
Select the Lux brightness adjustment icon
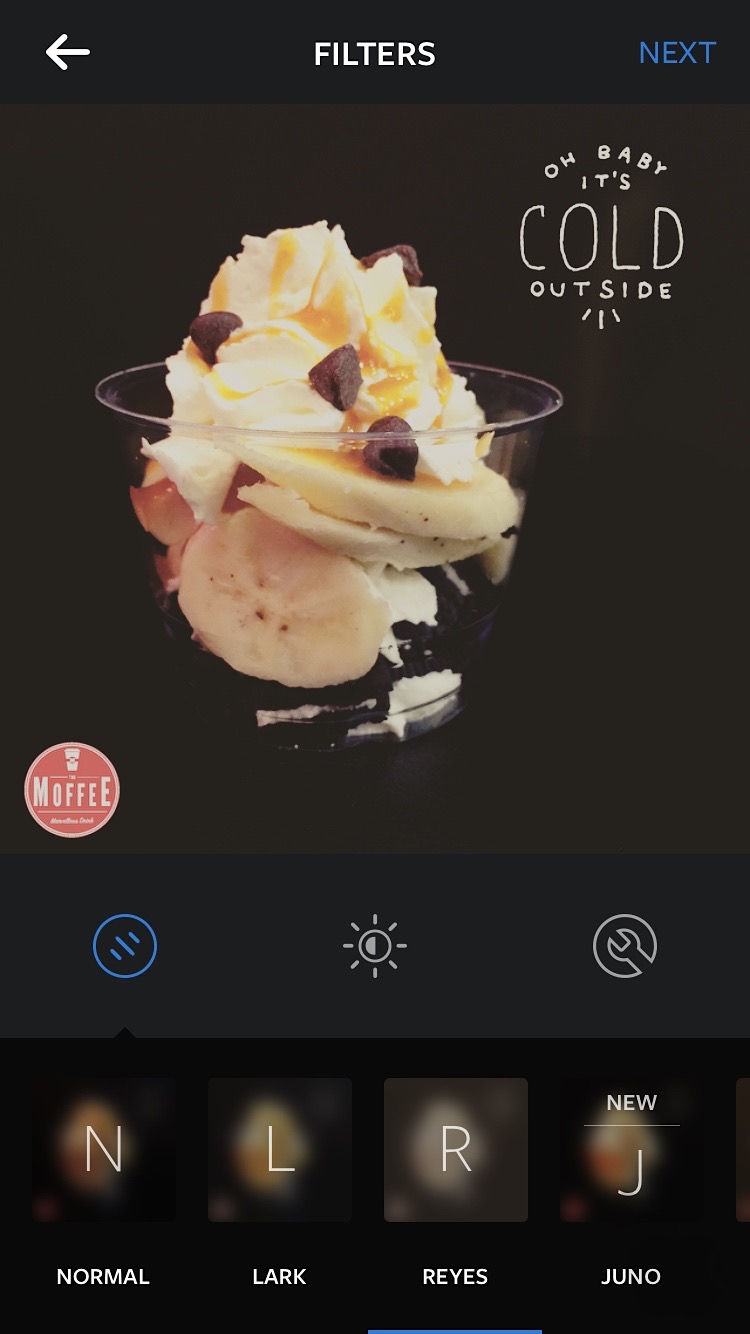(374, 945)
